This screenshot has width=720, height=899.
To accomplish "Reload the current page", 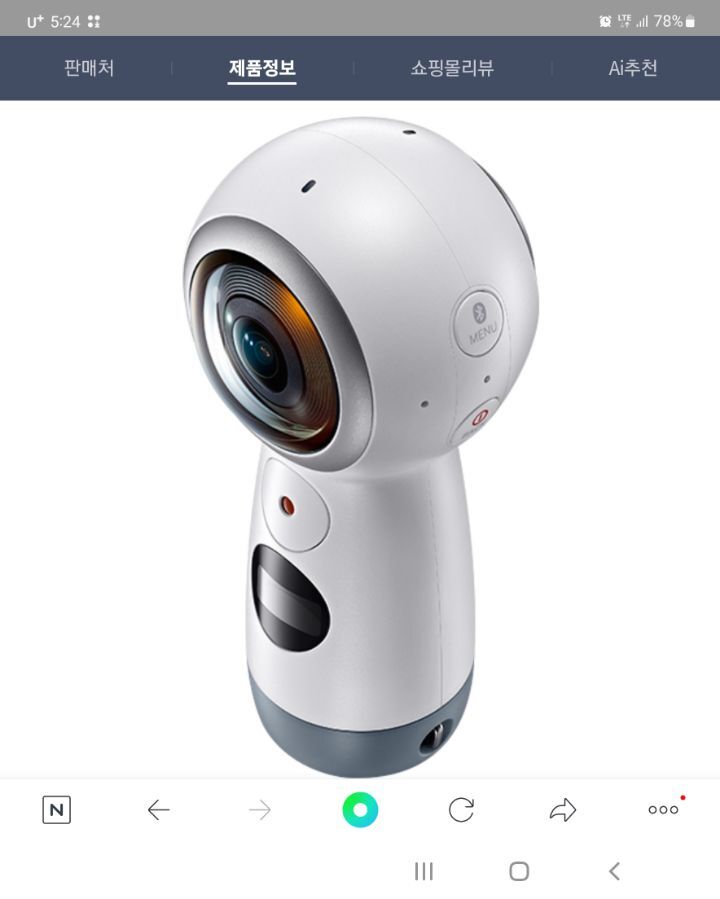I will point(461,810).
